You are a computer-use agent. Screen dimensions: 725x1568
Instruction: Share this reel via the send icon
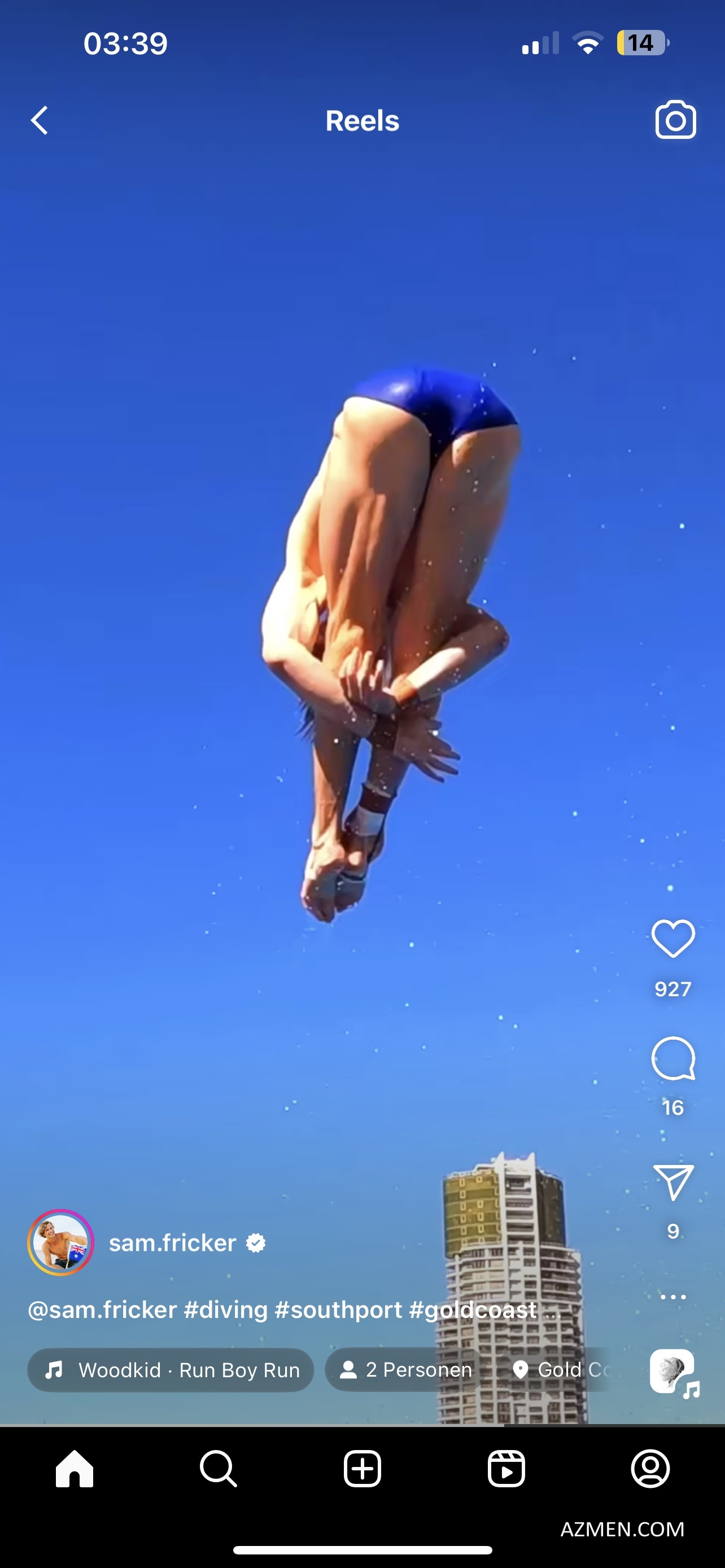click(x=672, y=1182)
